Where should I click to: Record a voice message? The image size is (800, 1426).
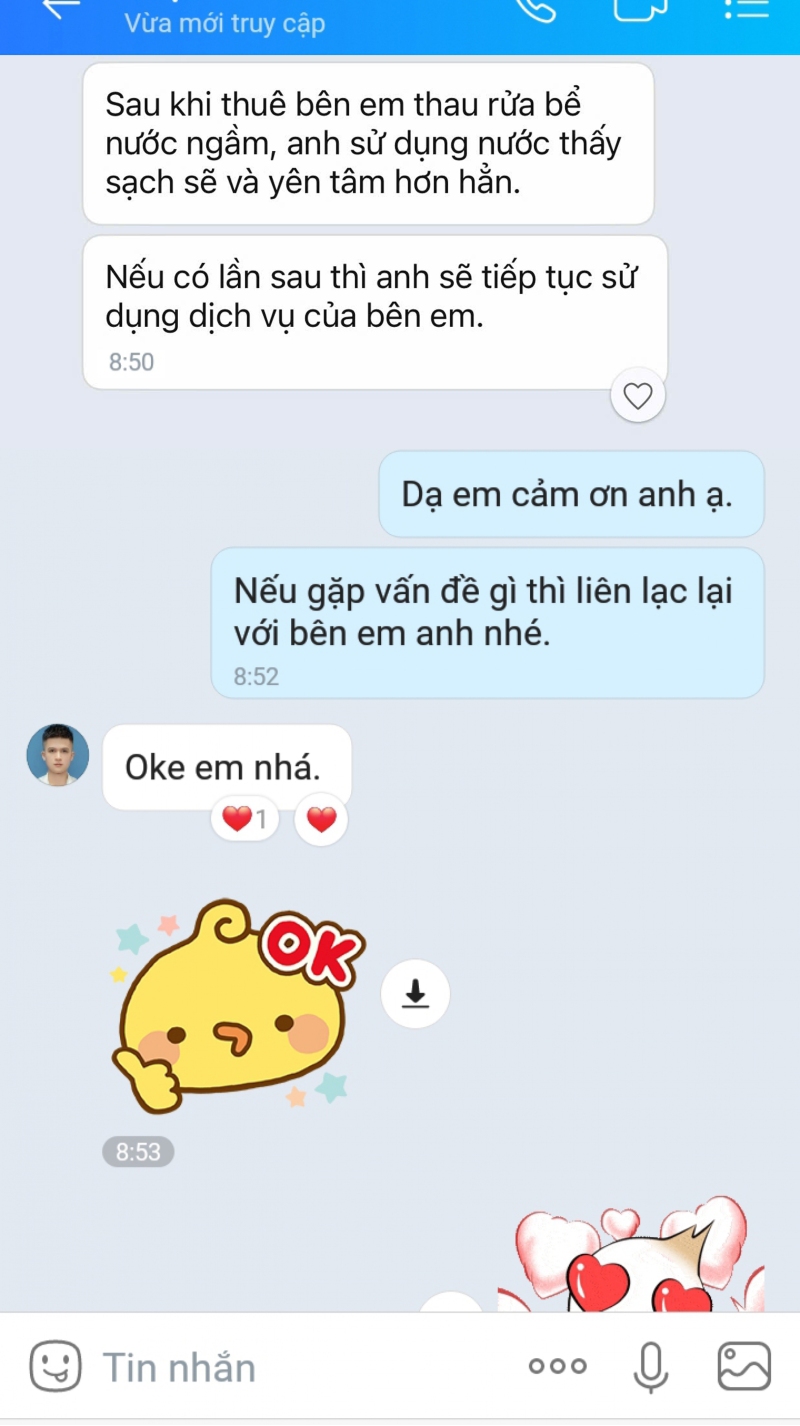click(651, 1366)
